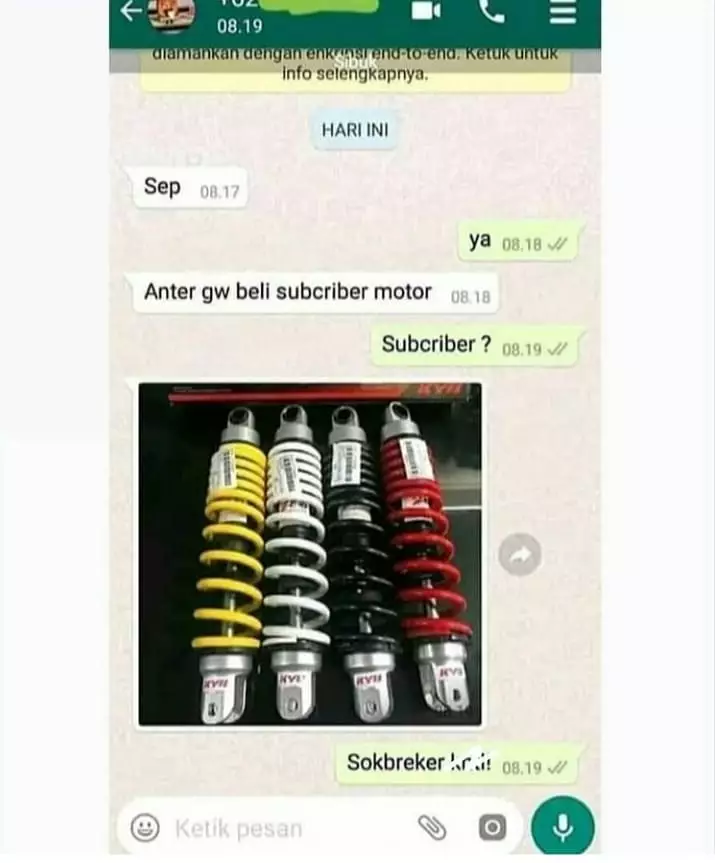
Task: Go back to the chat list
Action: click(130, 11)
